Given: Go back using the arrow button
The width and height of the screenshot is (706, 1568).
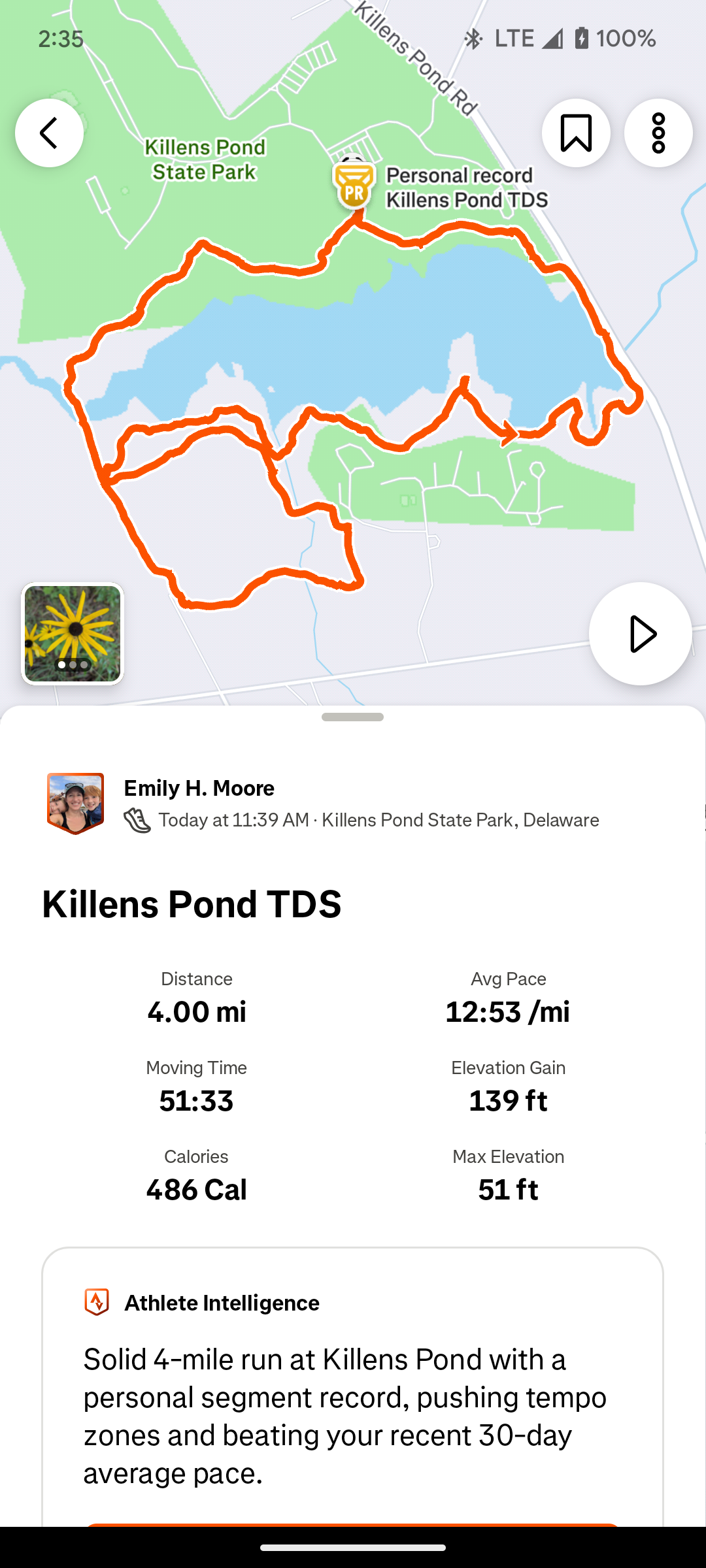Looking at the screenshot, I should point(49,133).
